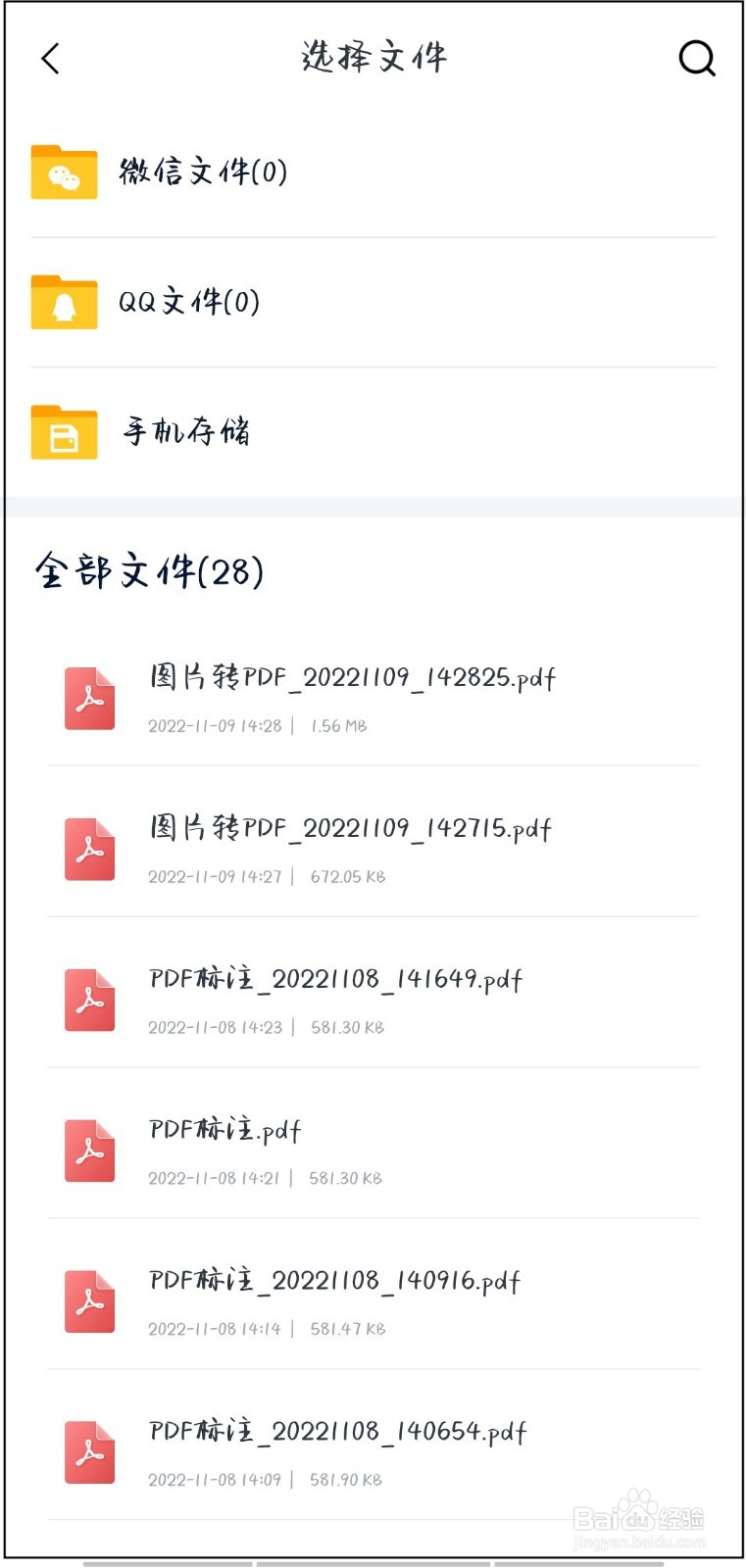Open the search icon on top right
Viewport: 747px width, 1568px height.
point(697,58)
